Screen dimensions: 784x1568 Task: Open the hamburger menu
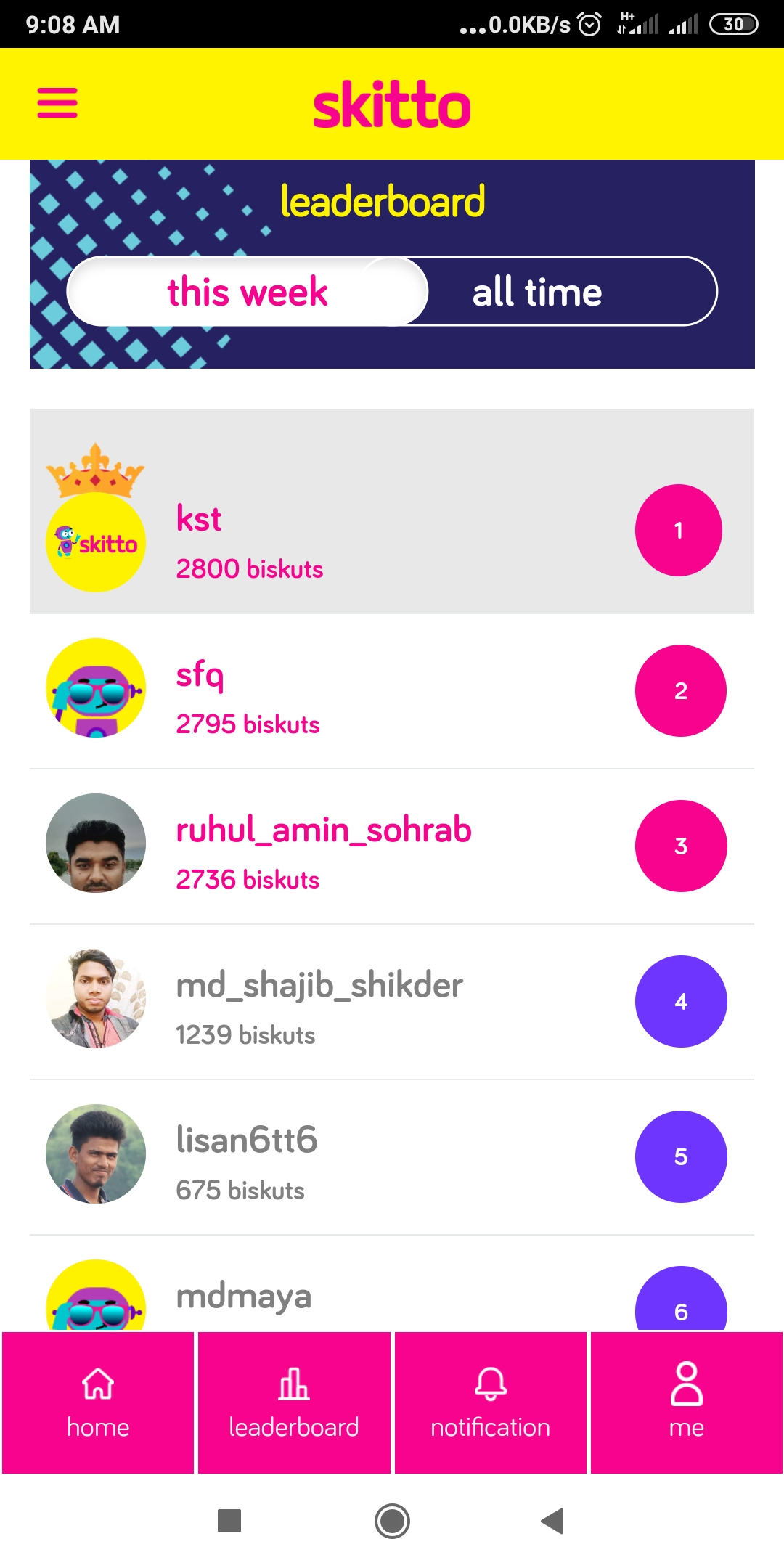pos(57,102)
